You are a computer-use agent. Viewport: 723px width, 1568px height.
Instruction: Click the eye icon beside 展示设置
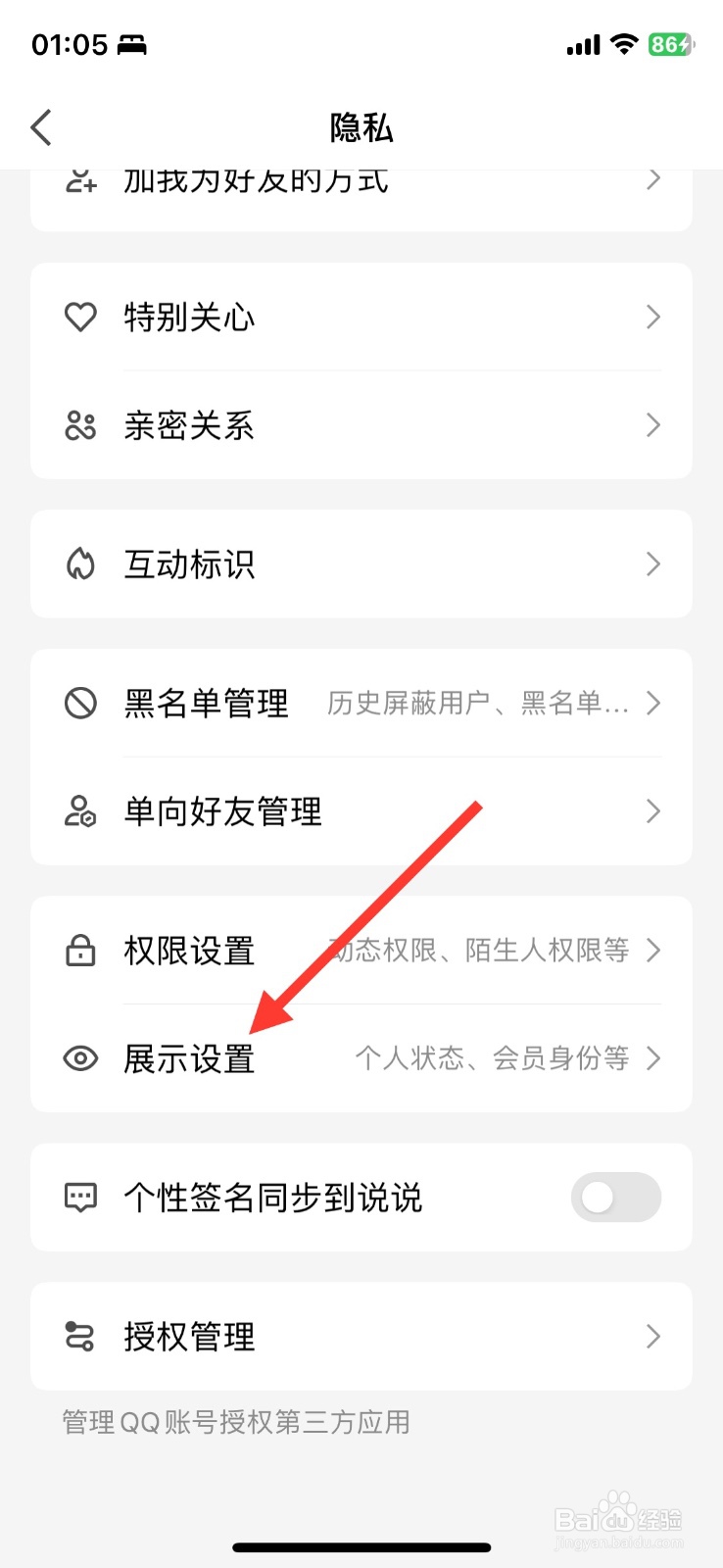click(79, 1058)
